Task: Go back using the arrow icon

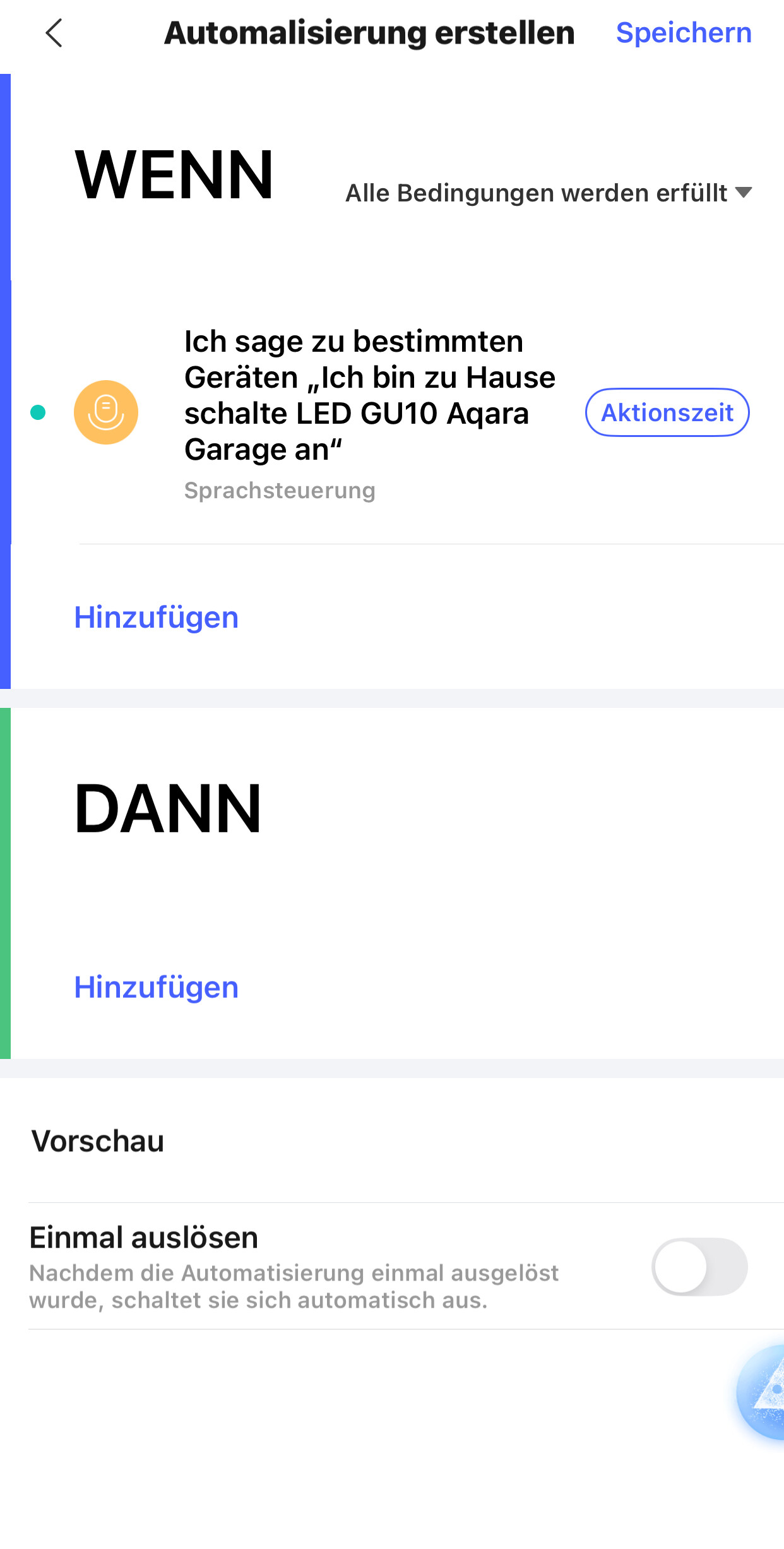Action: [x=54, y=33]
